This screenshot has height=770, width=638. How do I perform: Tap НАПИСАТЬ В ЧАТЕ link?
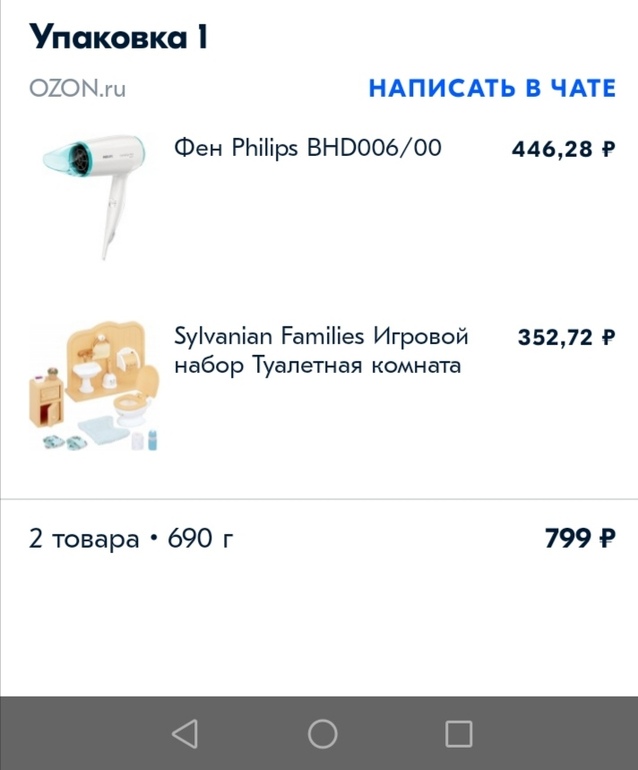click(492, 88)
